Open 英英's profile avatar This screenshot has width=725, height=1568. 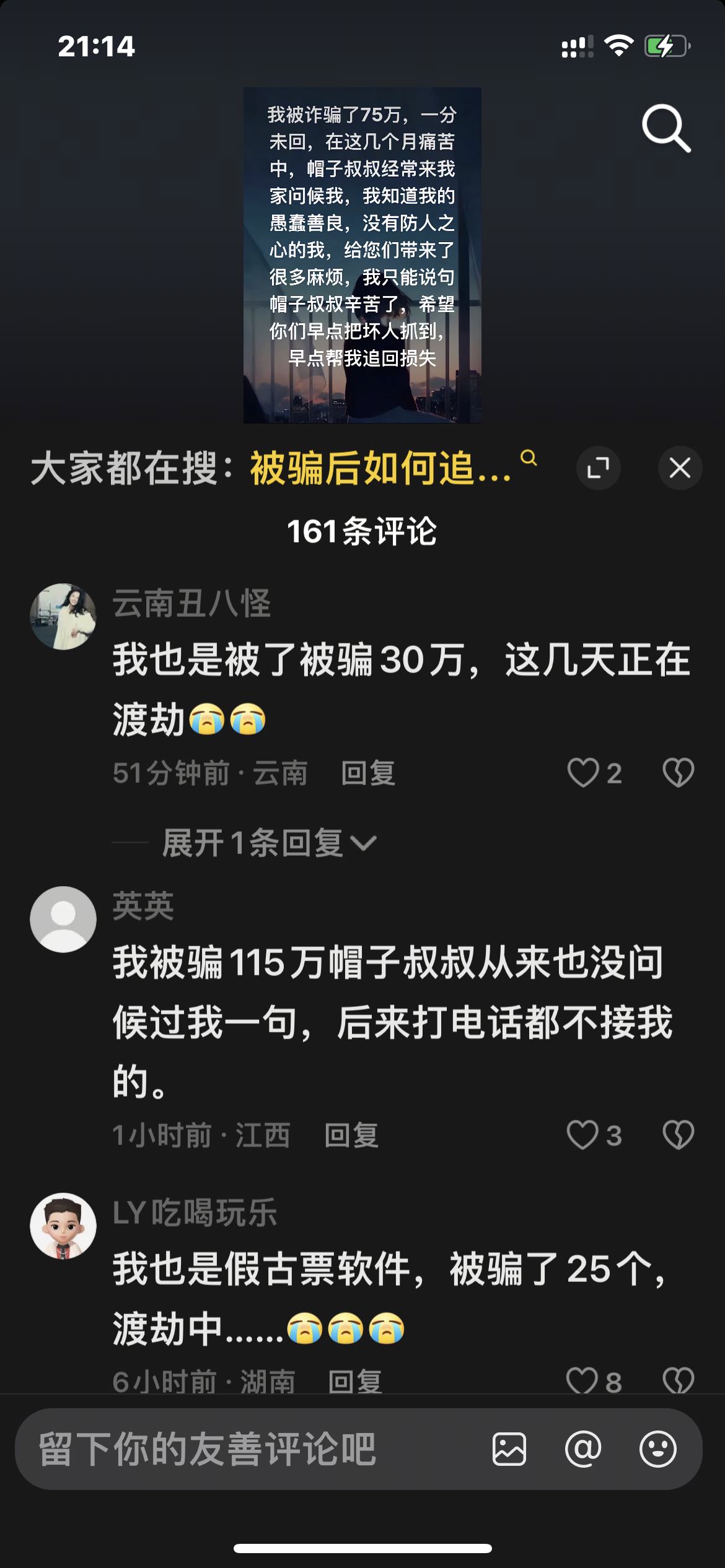coord(63,919)
